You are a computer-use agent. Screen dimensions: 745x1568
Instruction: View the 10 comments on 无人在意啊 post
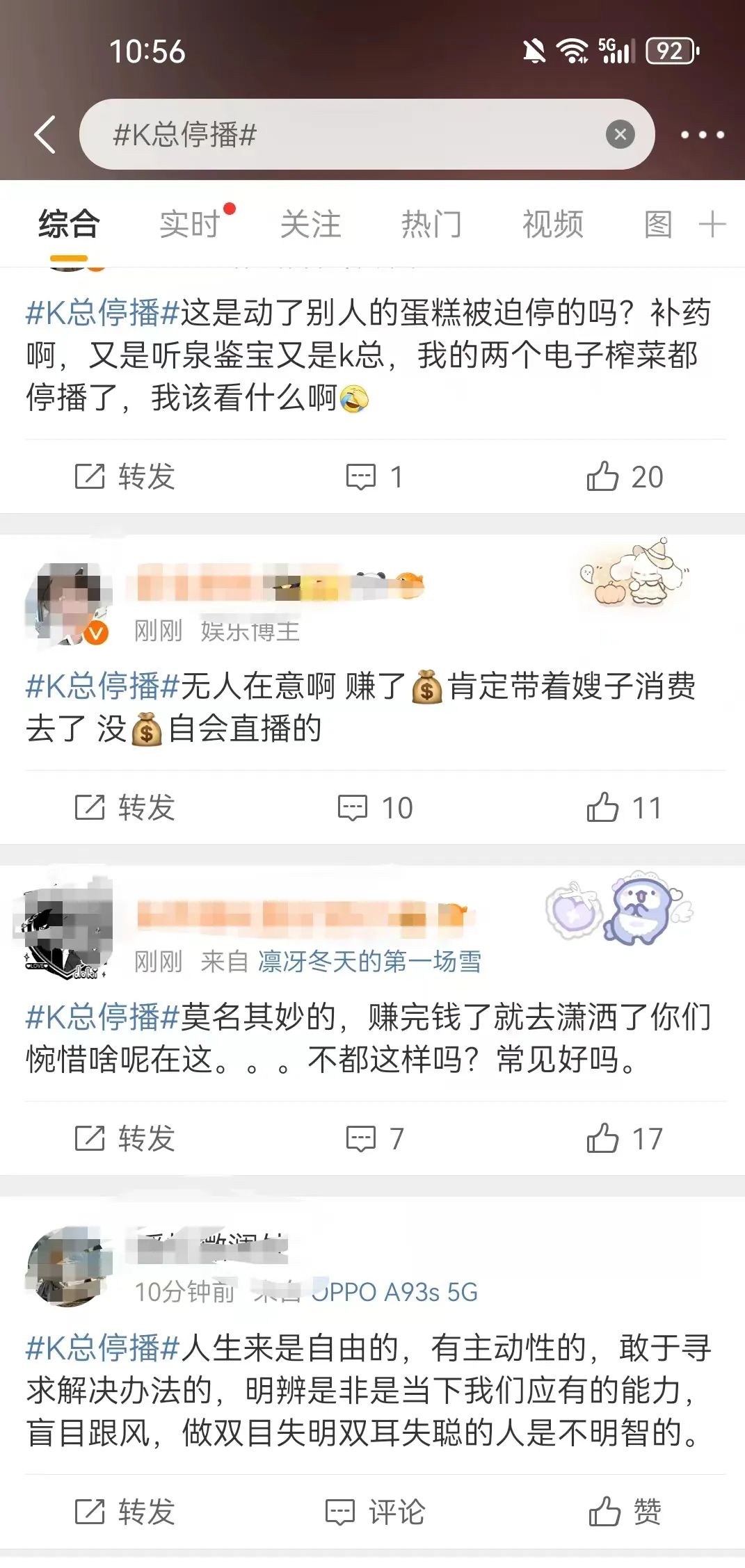375,808
